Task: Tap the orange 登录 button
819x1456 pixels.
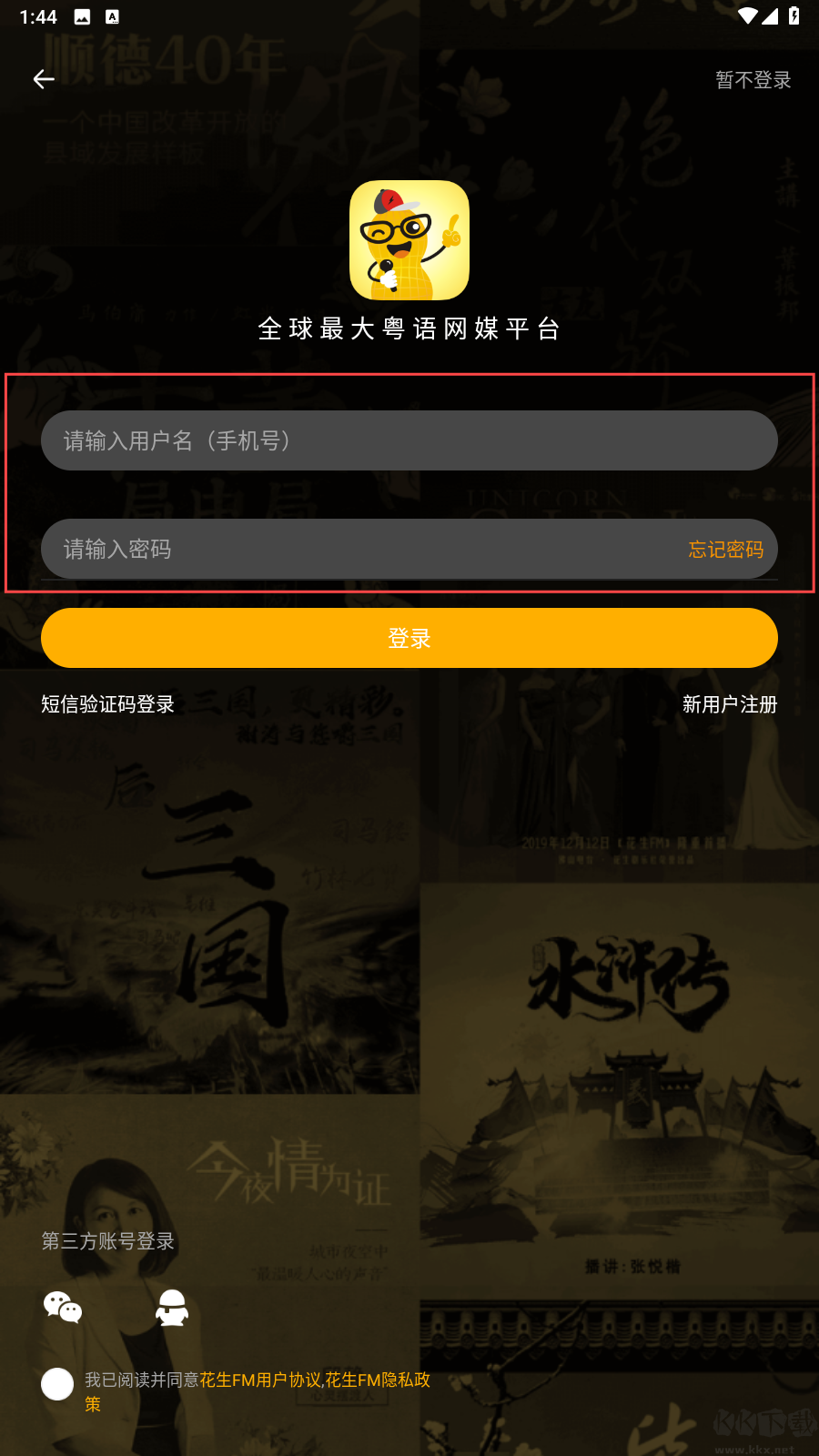Action: click(409, 638)
